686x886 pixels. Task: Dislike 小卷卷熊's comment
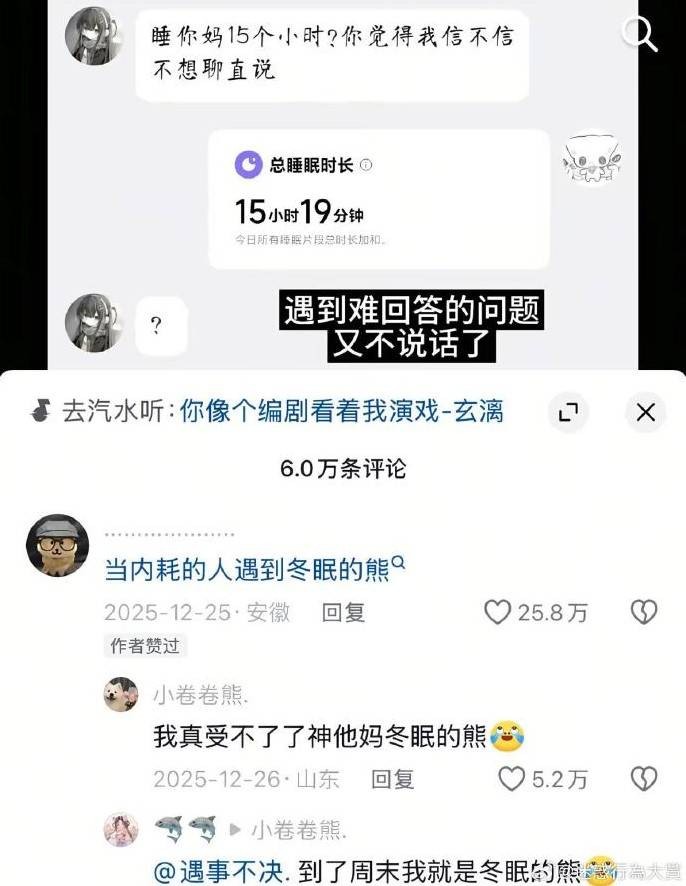(x=644, y=778)
